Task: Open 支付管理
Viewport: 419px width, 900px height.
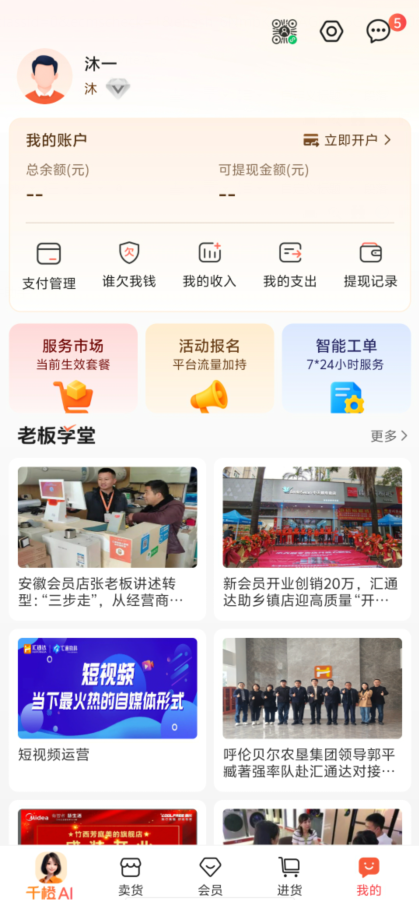Action: click(x=49, y=266)
